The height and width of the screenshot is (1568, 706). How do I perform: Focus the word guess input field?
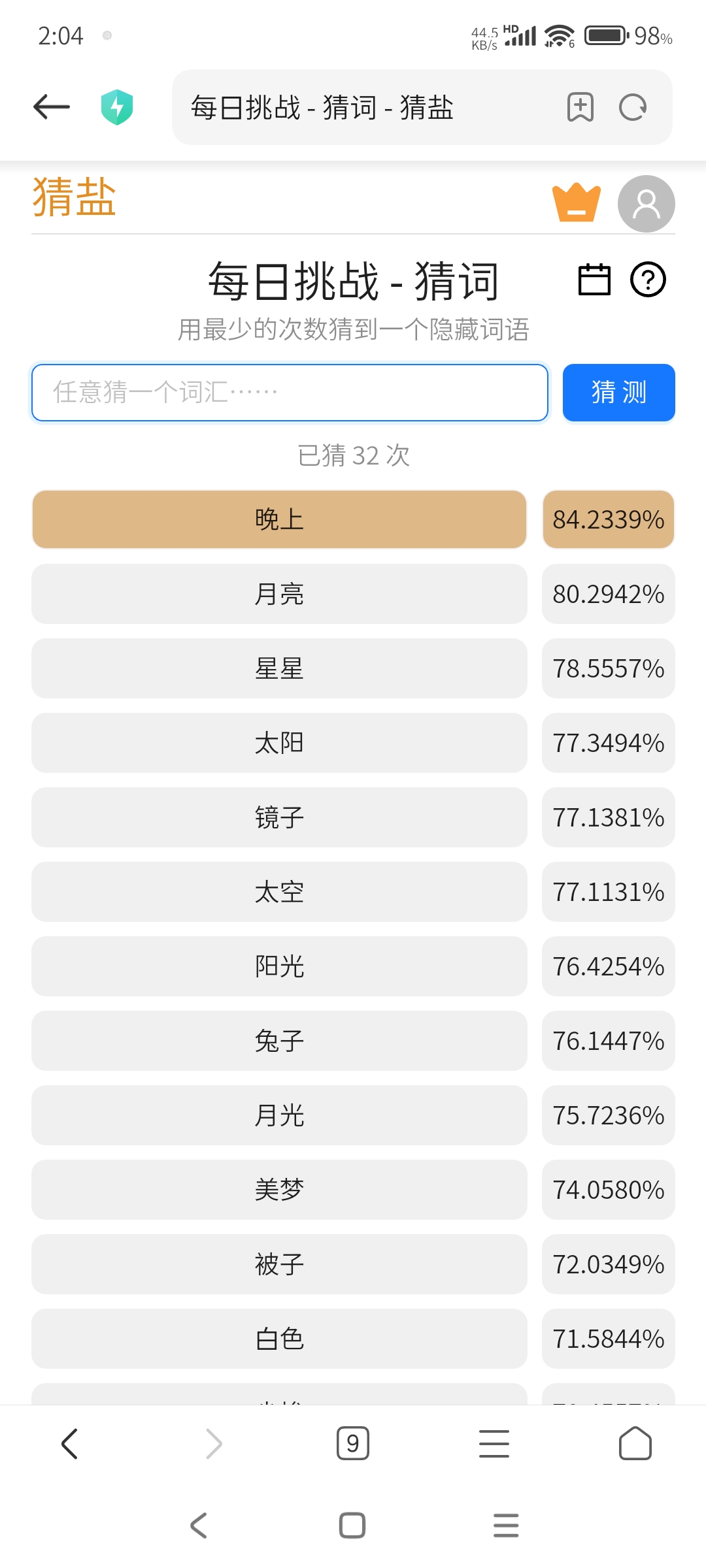click(290, 393)
